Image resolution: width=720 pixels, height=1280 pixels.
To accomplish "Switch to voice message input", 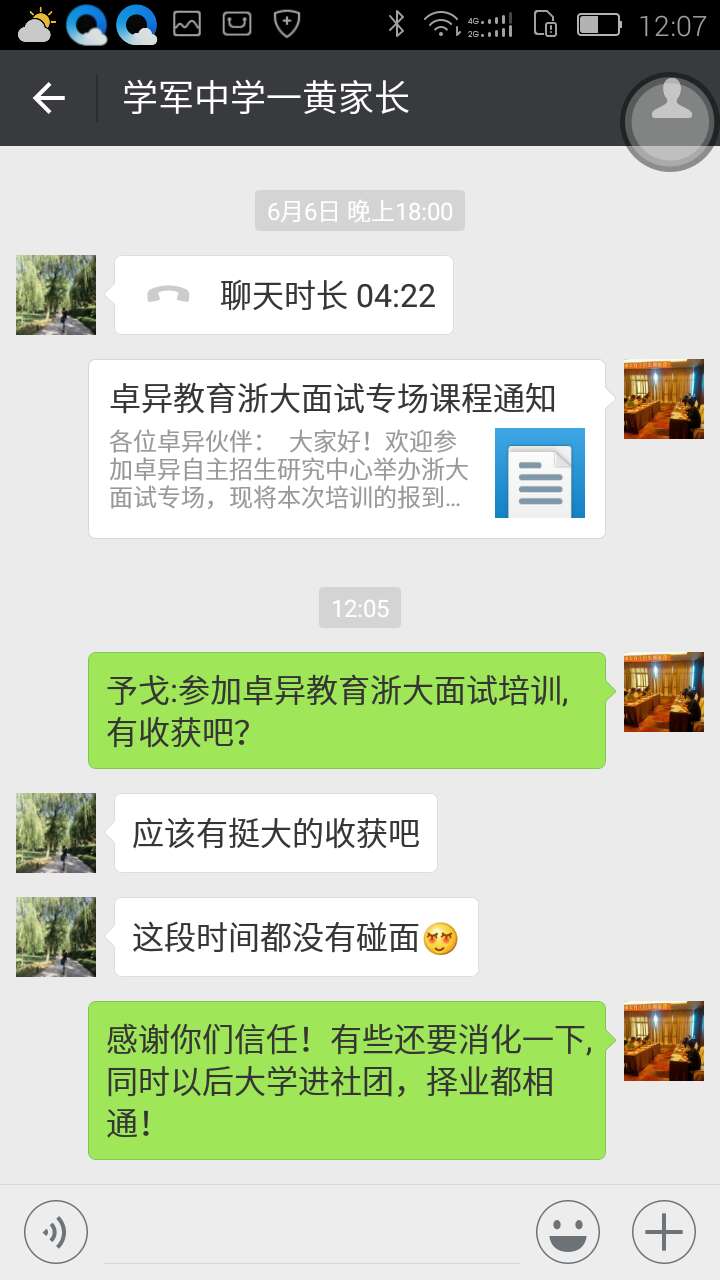I will (x=56, y=1232).
